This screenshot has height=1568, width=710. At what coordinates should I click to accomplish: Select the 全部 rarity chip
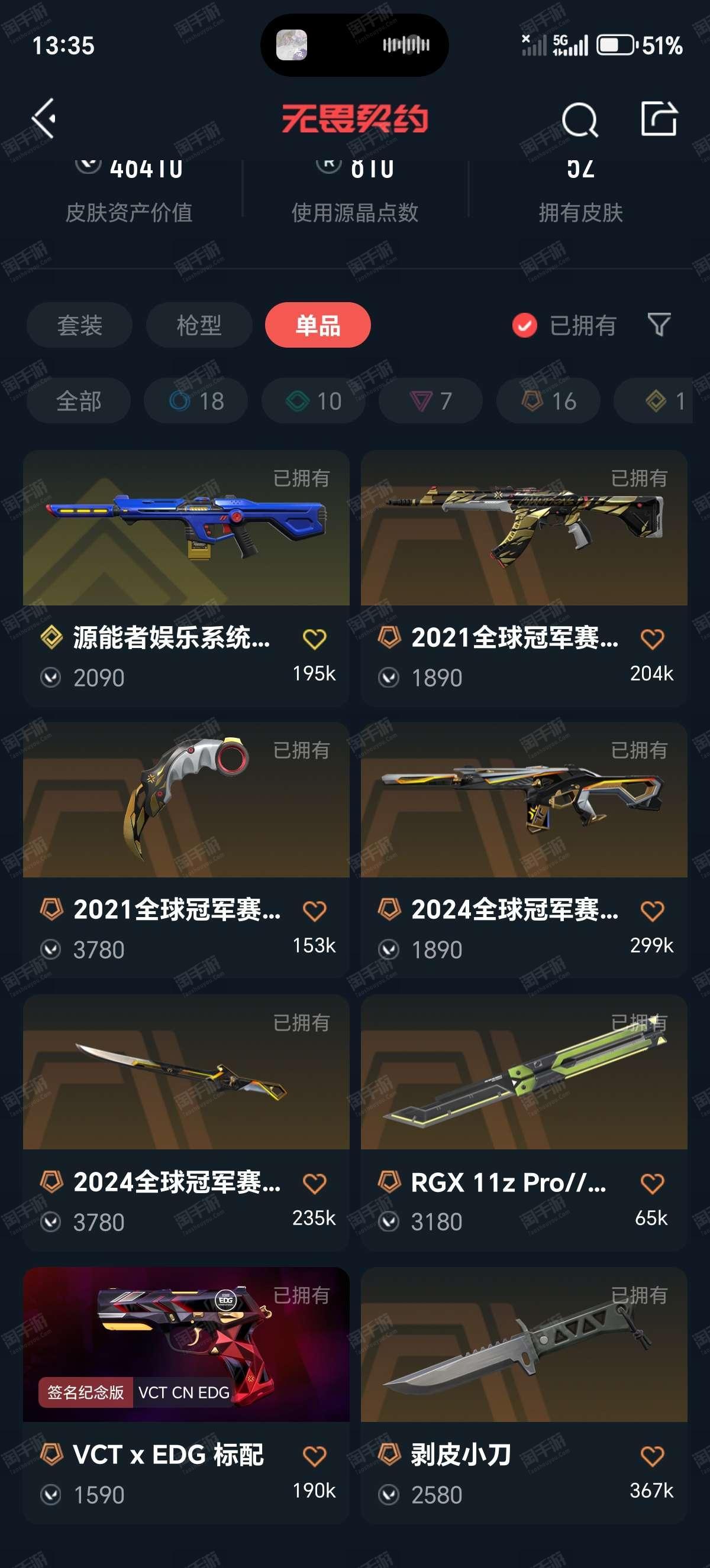point(79,401)
